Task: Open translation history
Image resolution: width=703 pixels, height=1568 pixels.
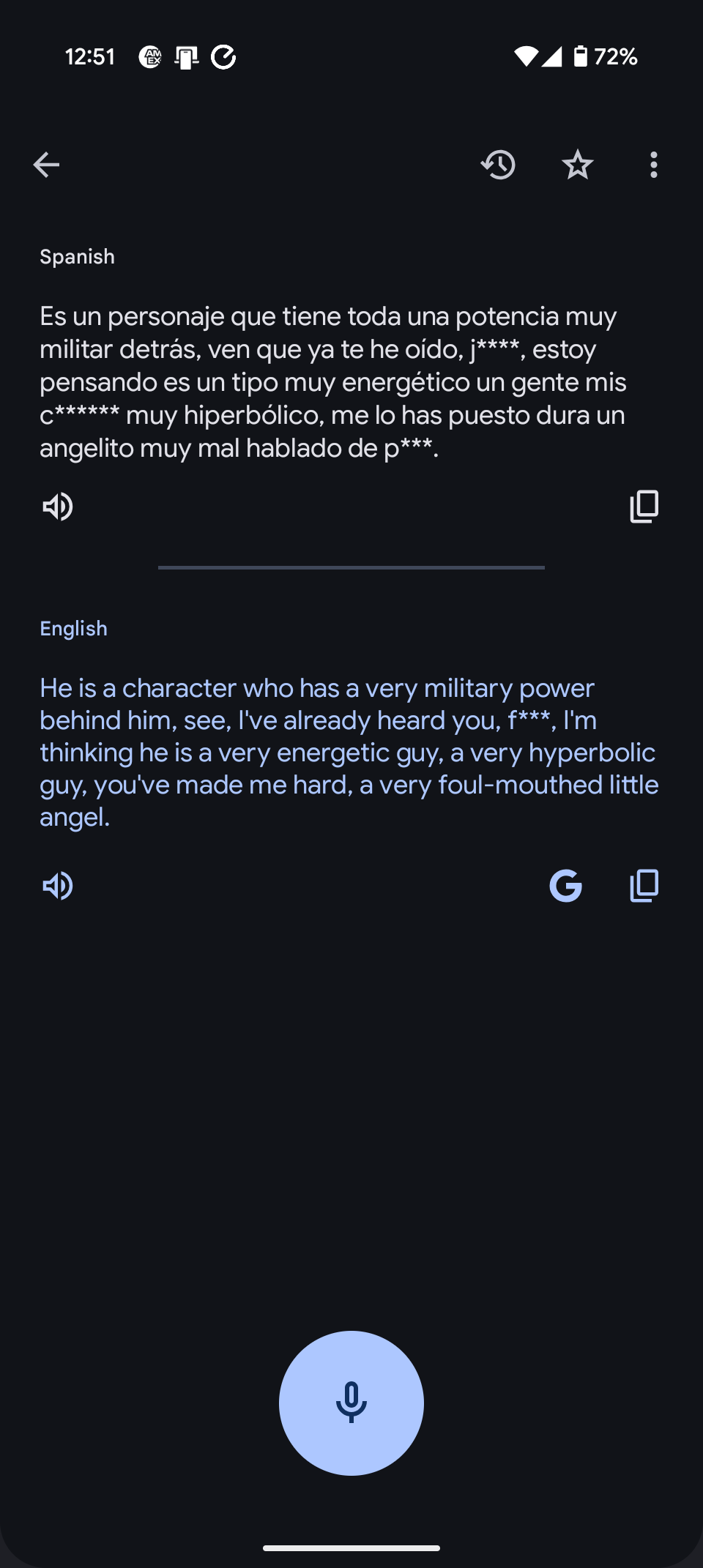Action: [498, 165]
